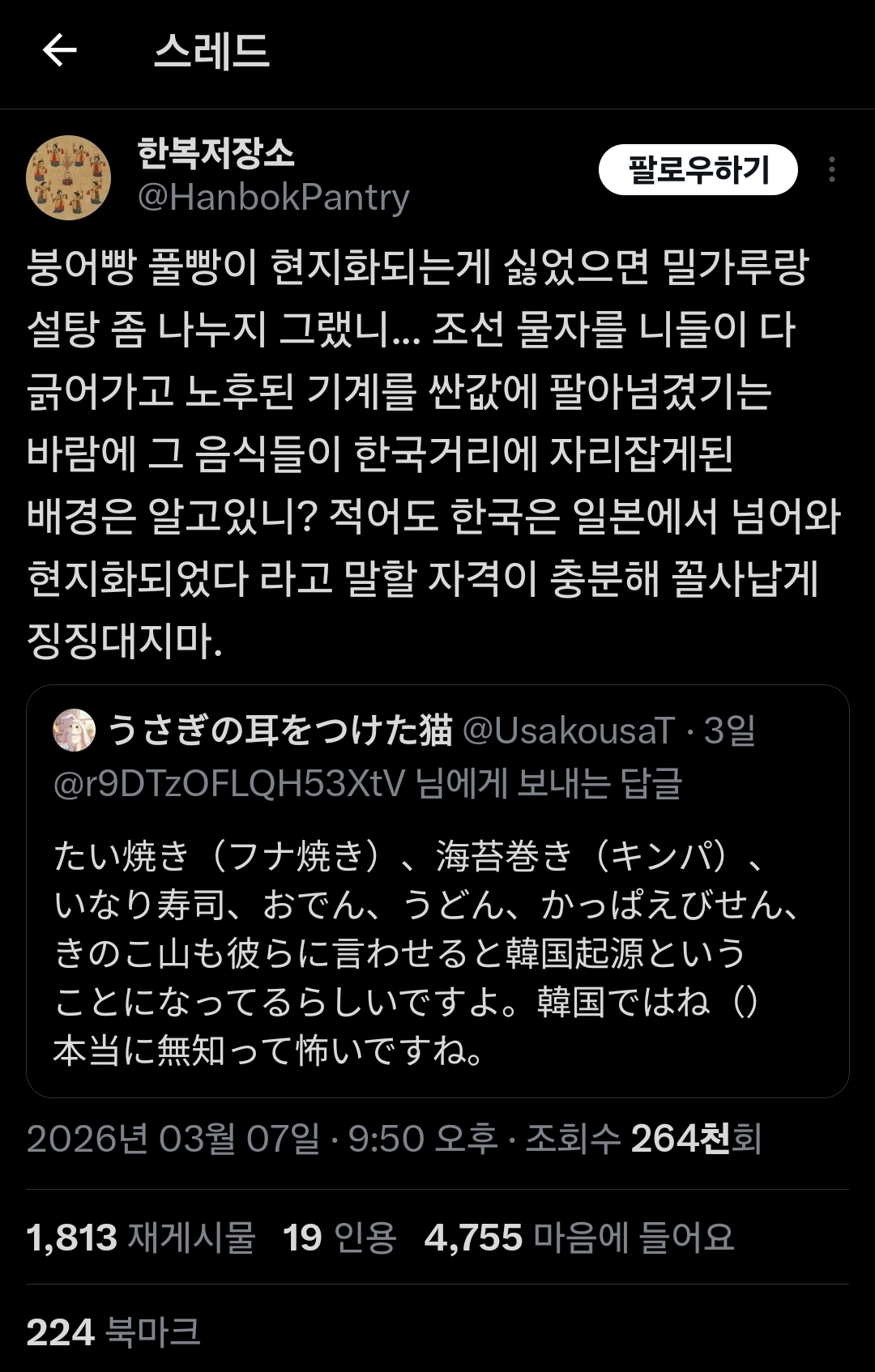View the 1,813 재게시물 reposts list
Image resolution: width=875 pixels, height=1372 pixels.
(x=140, y=1238)
